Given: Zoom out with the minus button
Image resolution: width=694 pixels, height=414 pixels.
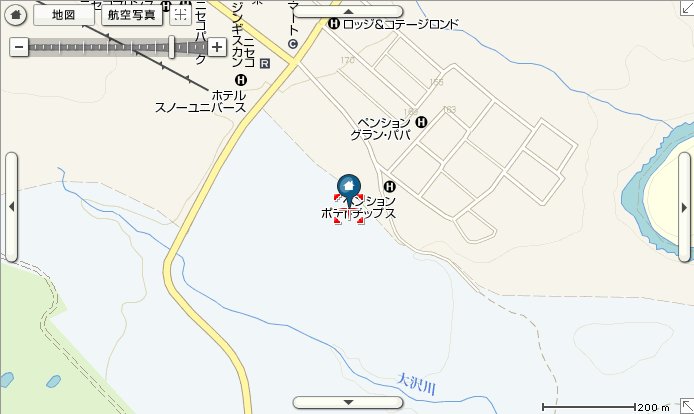Looking at the screenshot, I should pos(17,46).
